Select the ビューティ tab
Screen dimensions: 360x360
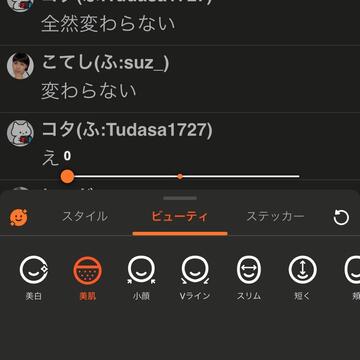[x=180, y=217]
